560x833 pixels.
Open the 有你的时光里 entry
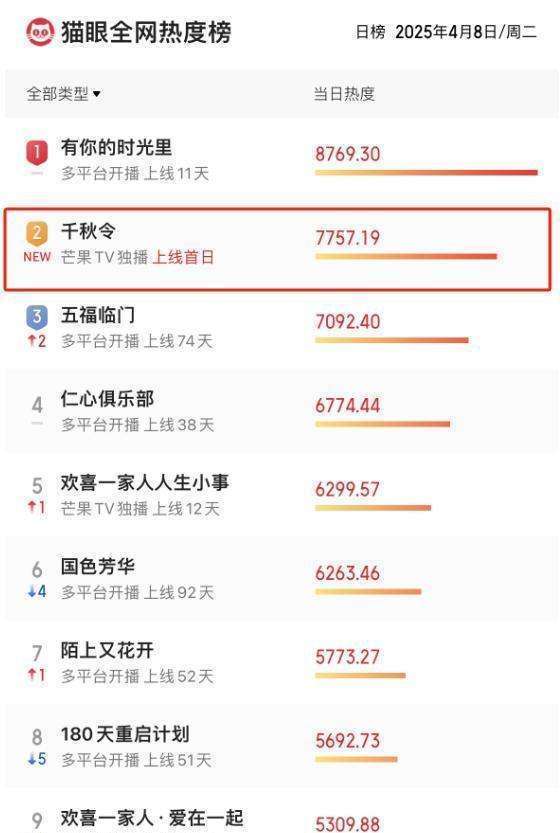click(282, 159)
